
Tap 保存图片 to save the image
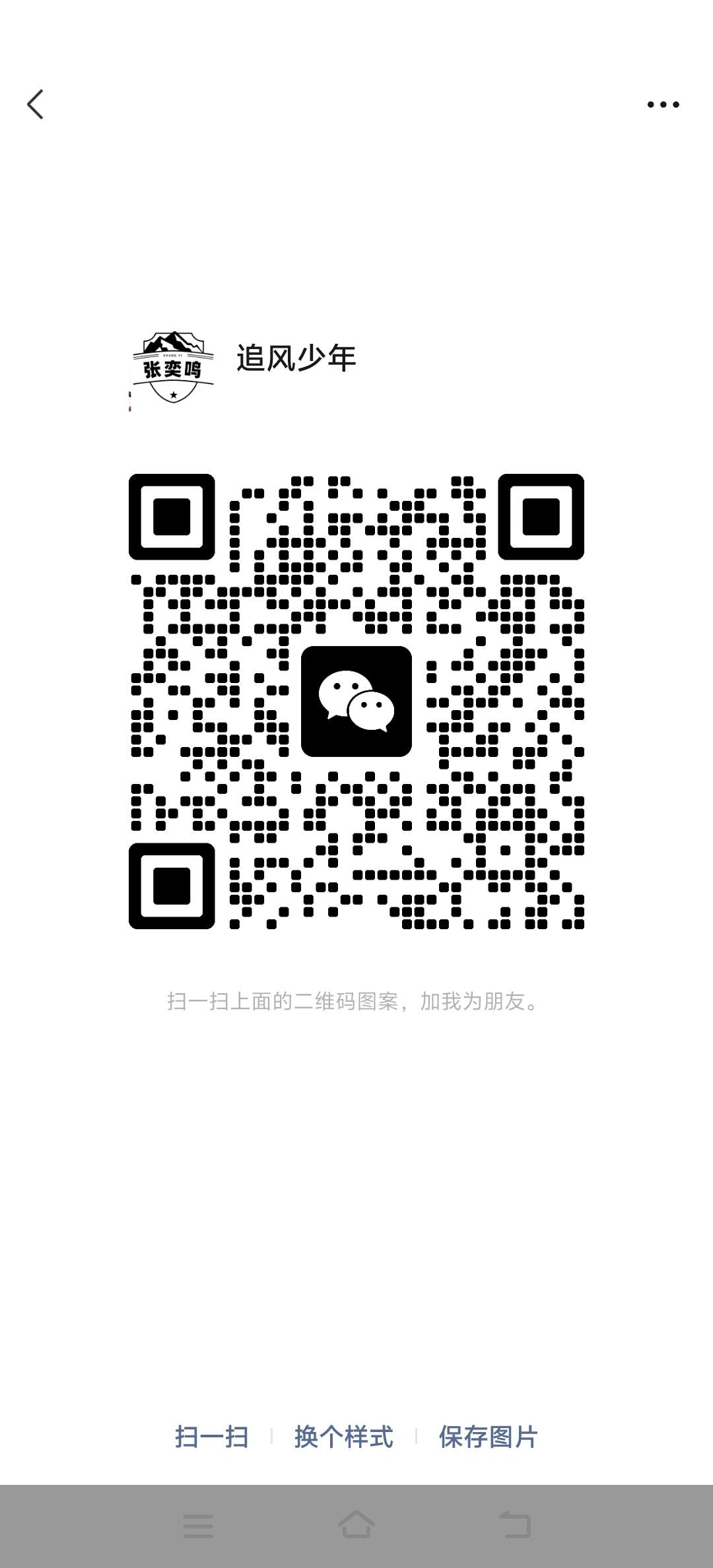pyautogui.click(x=489, y=1436)
